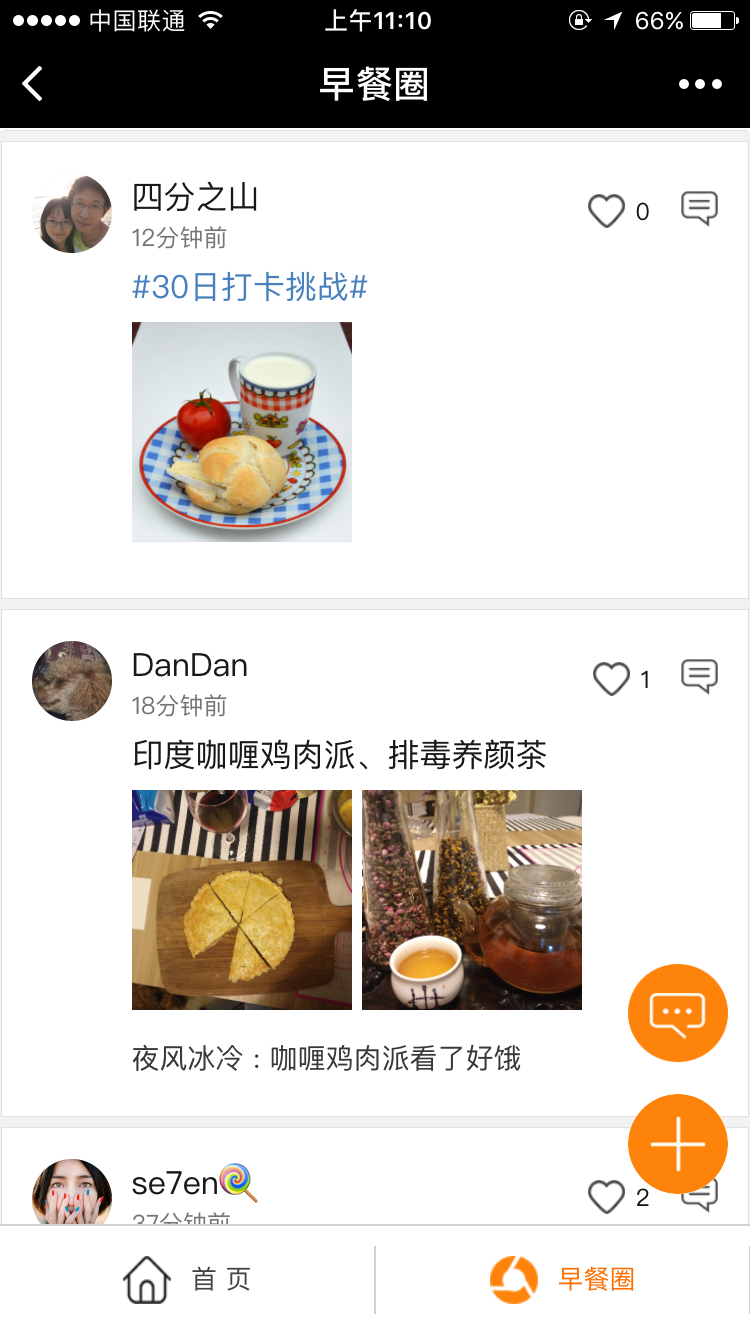Open the three-dot overflow menu
Screen dimensions: 750x1334
point(700,84)
